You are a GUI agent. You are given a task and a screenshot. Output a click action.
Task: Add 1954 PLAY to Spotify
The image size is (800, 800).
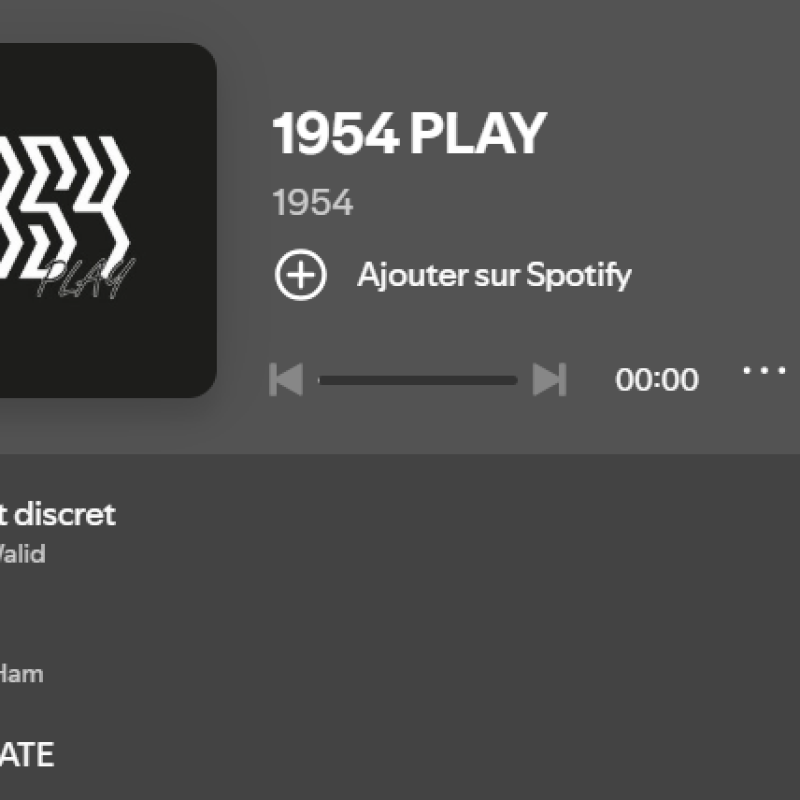[x=301, y=275]
